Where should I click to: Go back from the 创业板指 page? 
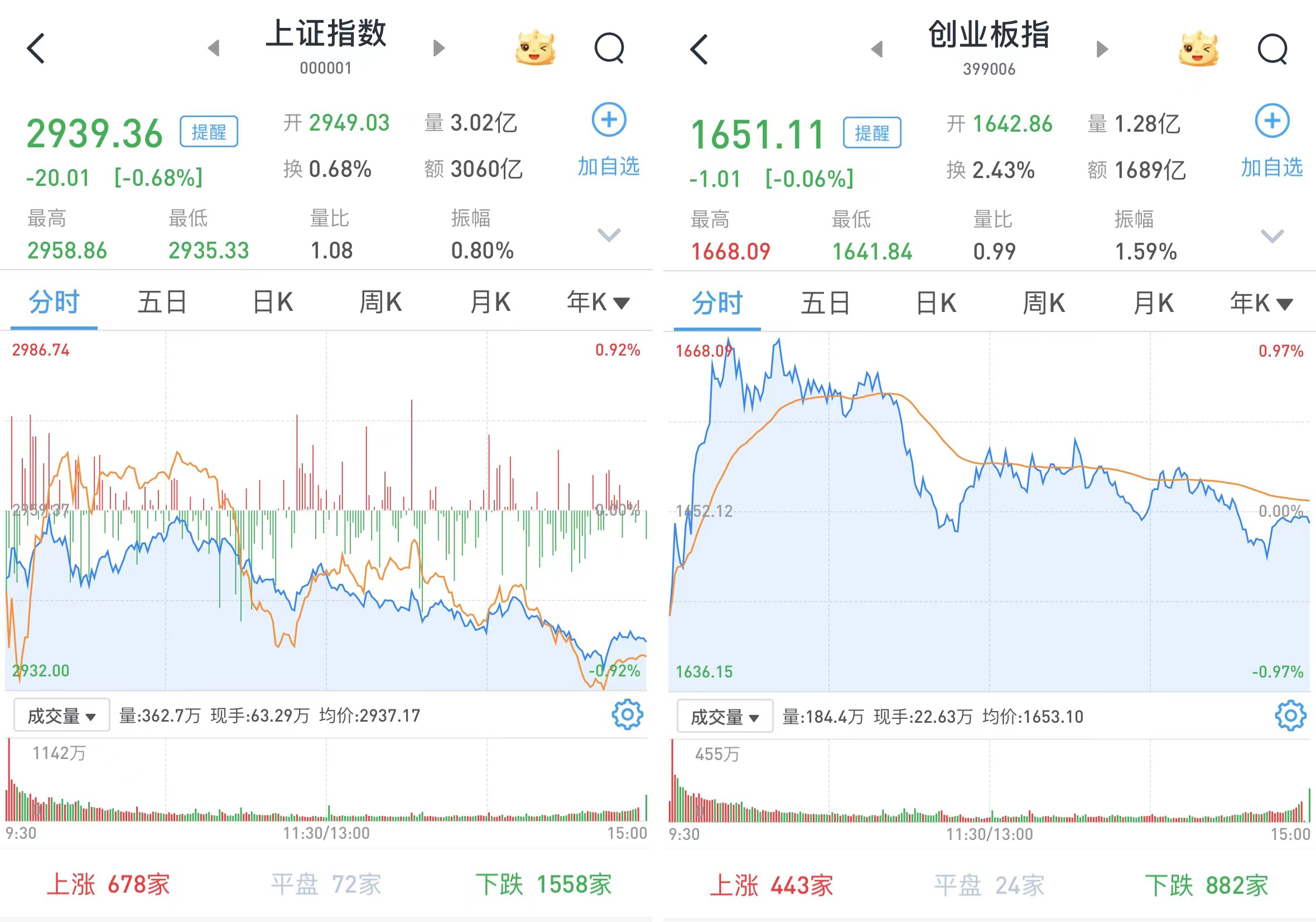(699, 49)
